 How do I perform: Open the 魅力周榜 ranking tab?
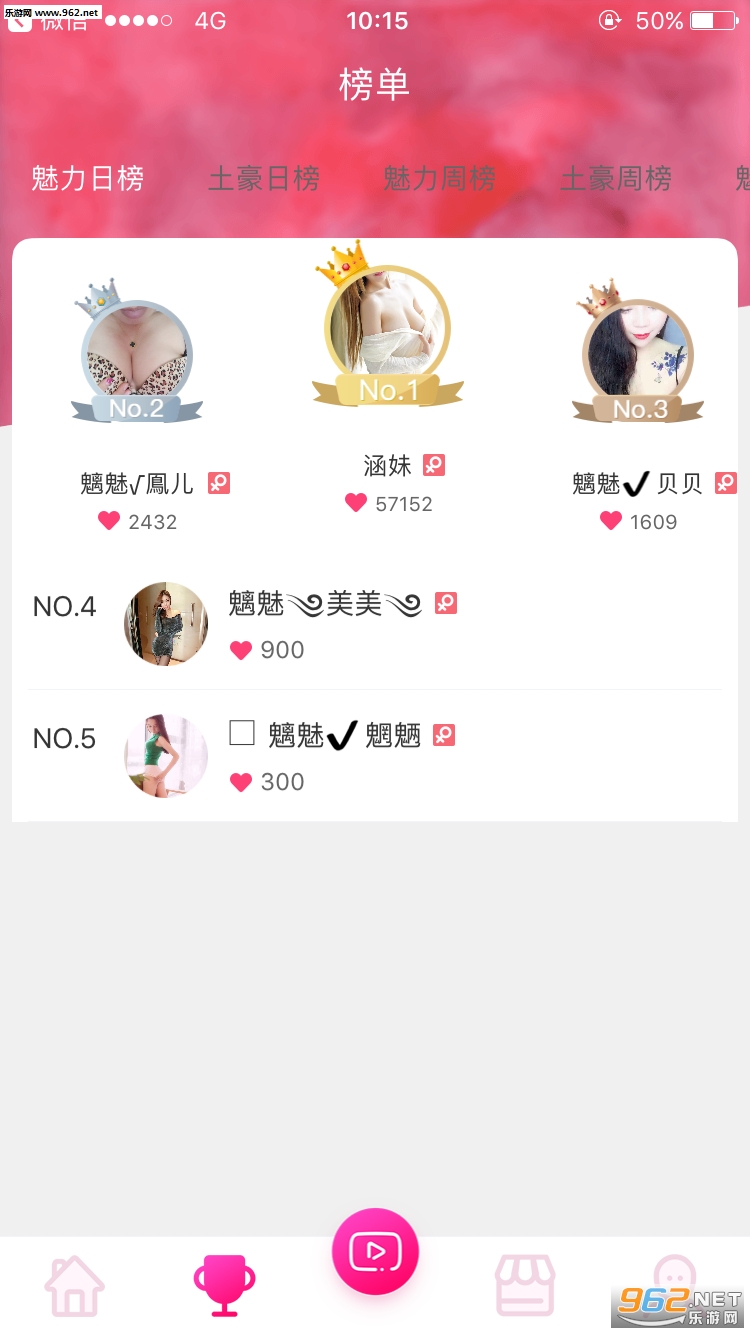pos(440,179)
